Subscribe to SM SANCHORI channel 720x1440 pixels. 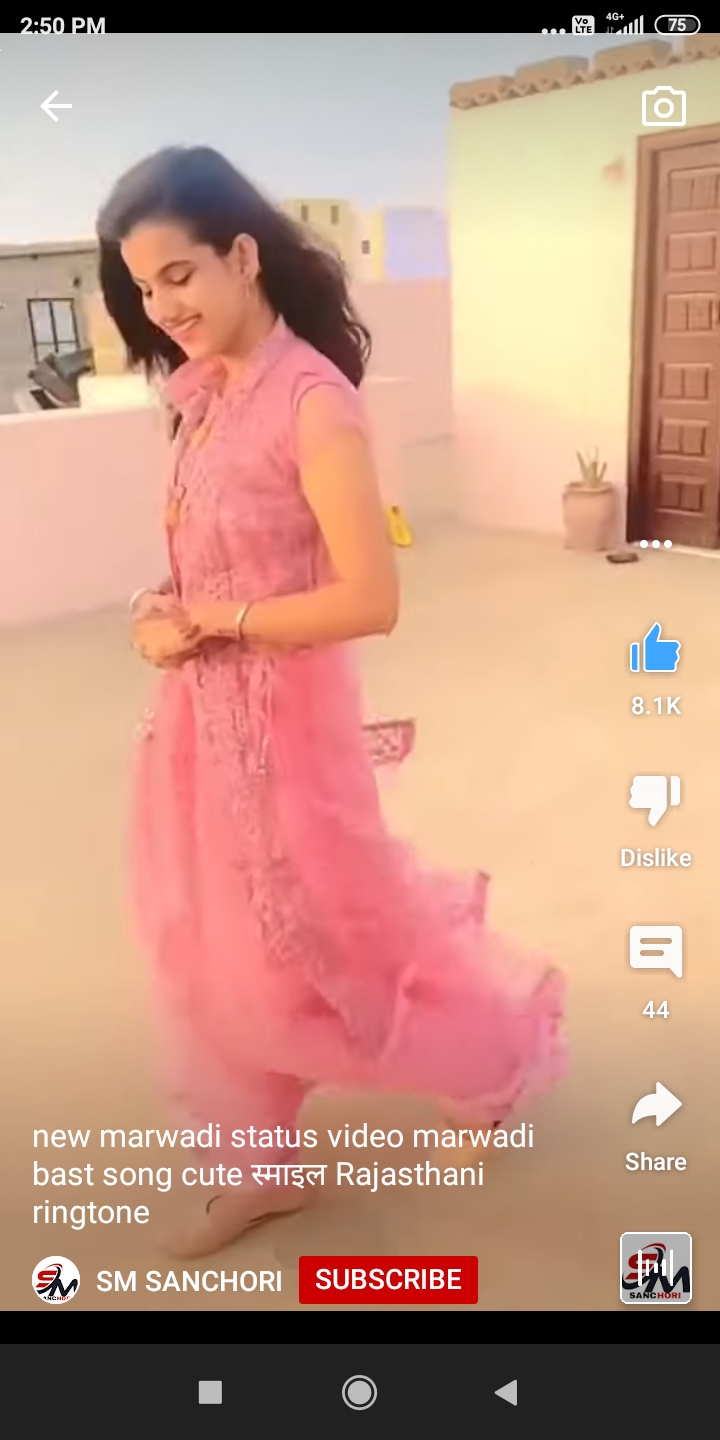(x=388, y=1280)
